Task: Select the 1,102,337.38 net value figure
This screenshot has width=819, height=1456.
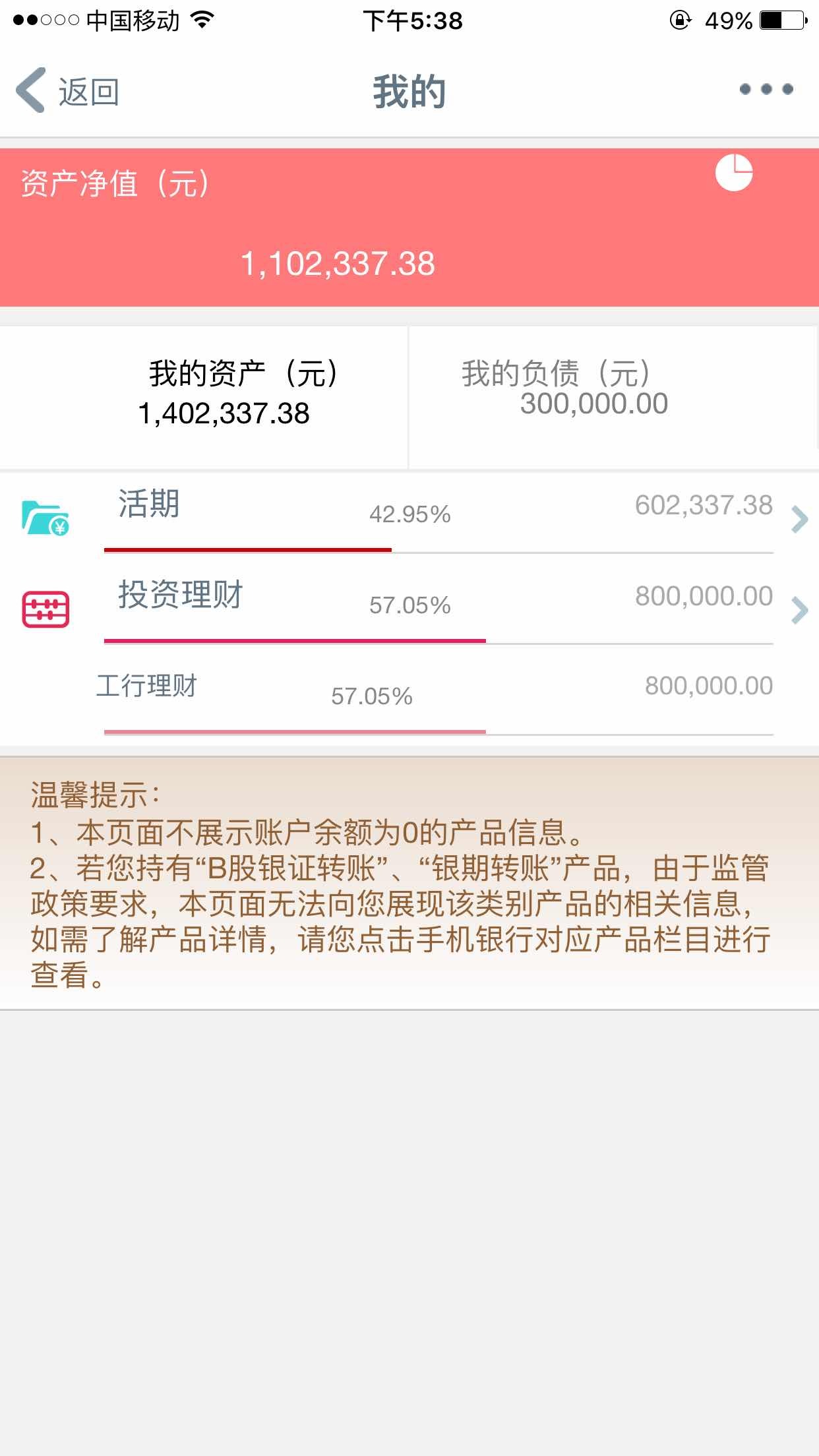Action: click(x=339, y=263)
